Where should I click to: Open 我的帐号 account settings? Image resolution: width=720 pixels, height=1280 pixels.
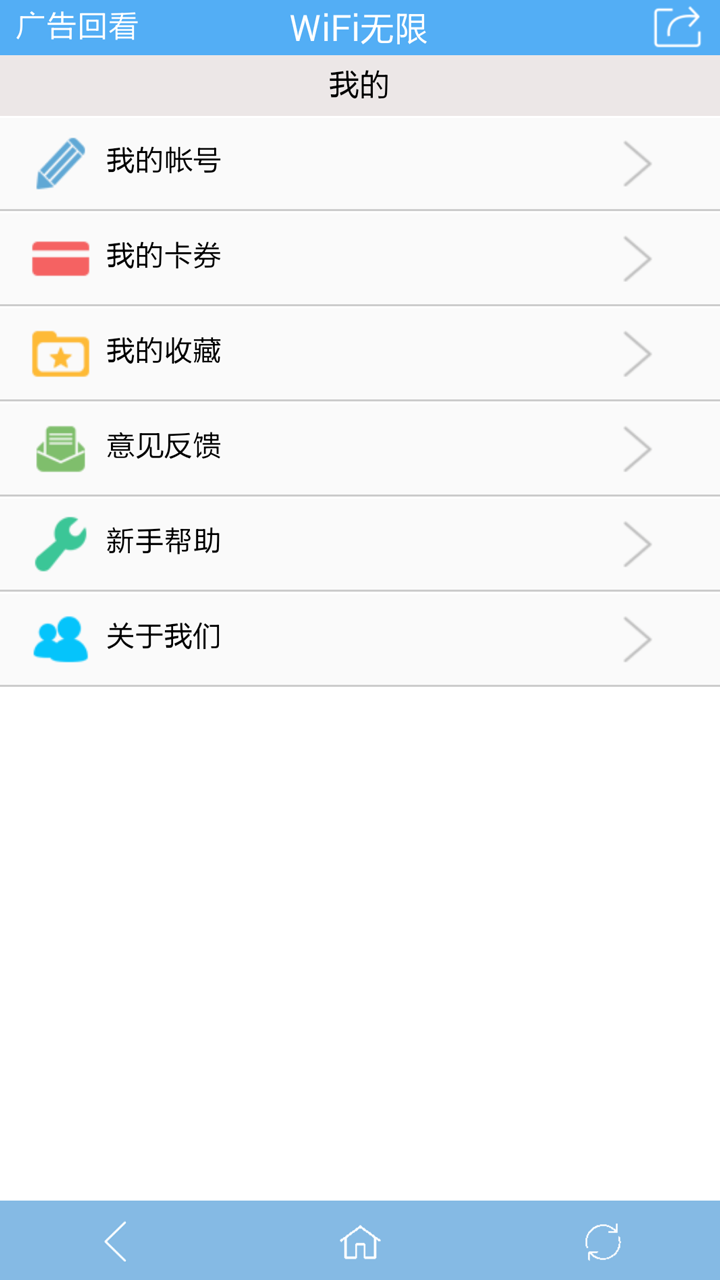360,163
